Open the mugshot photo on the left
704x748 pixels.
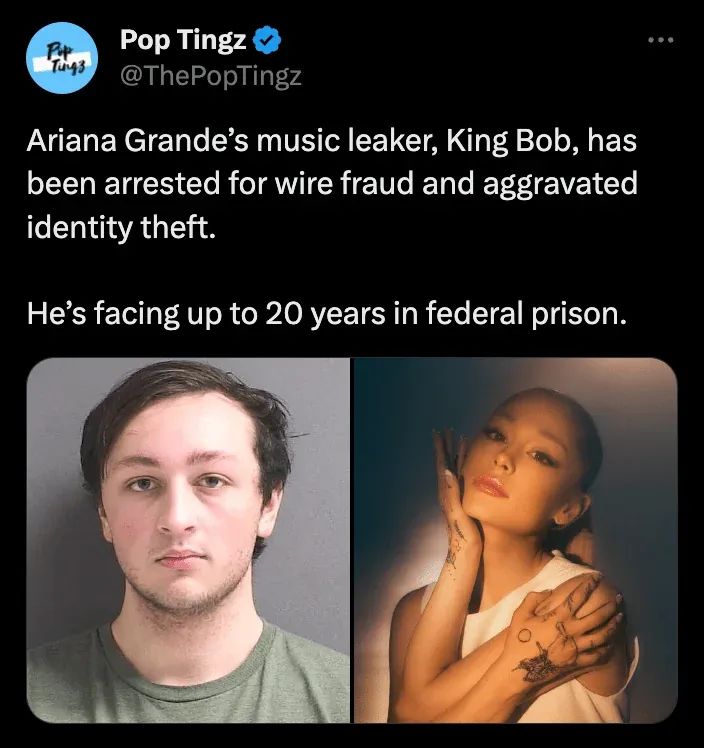point(189,540)
